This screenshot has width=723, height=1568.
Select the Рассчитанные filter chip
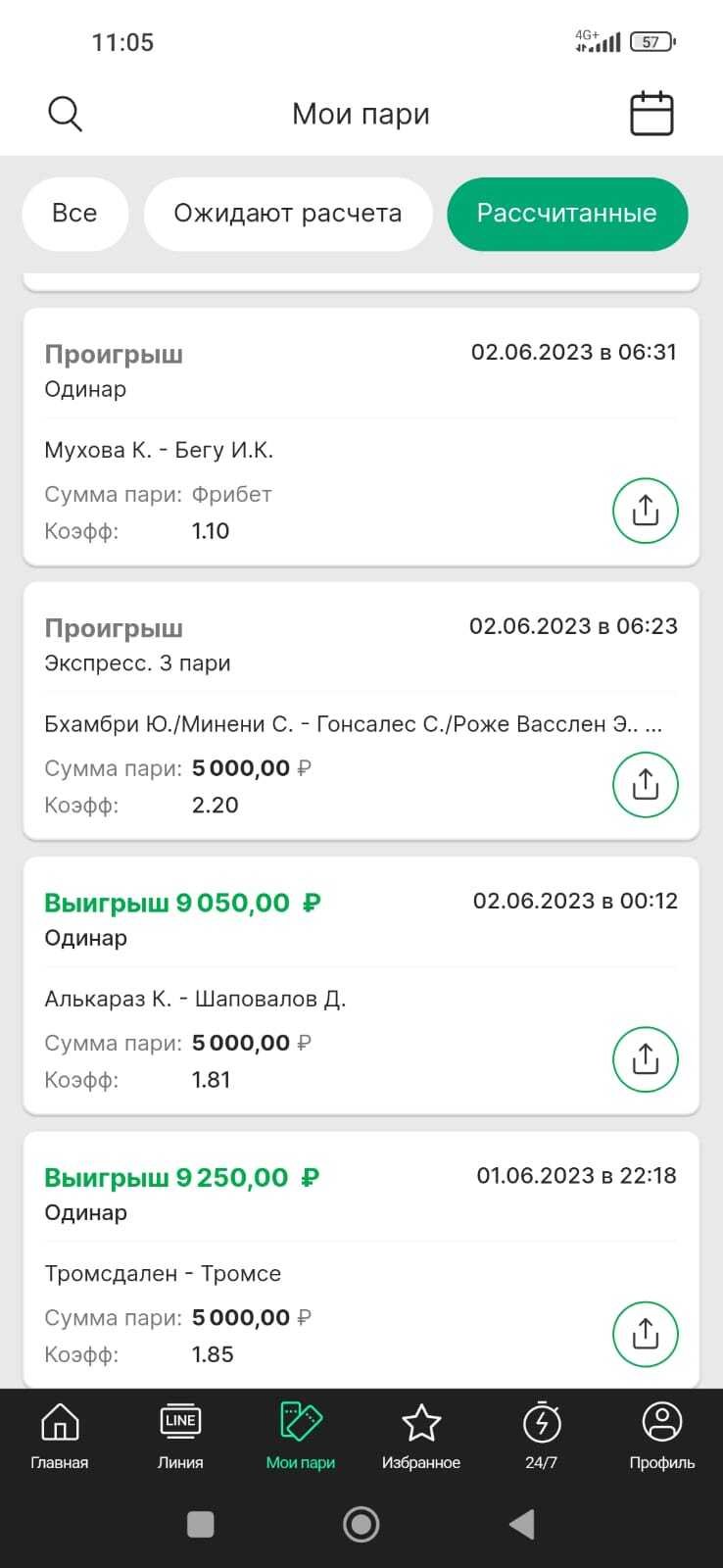pyautogui.click(x=566, y=214)
